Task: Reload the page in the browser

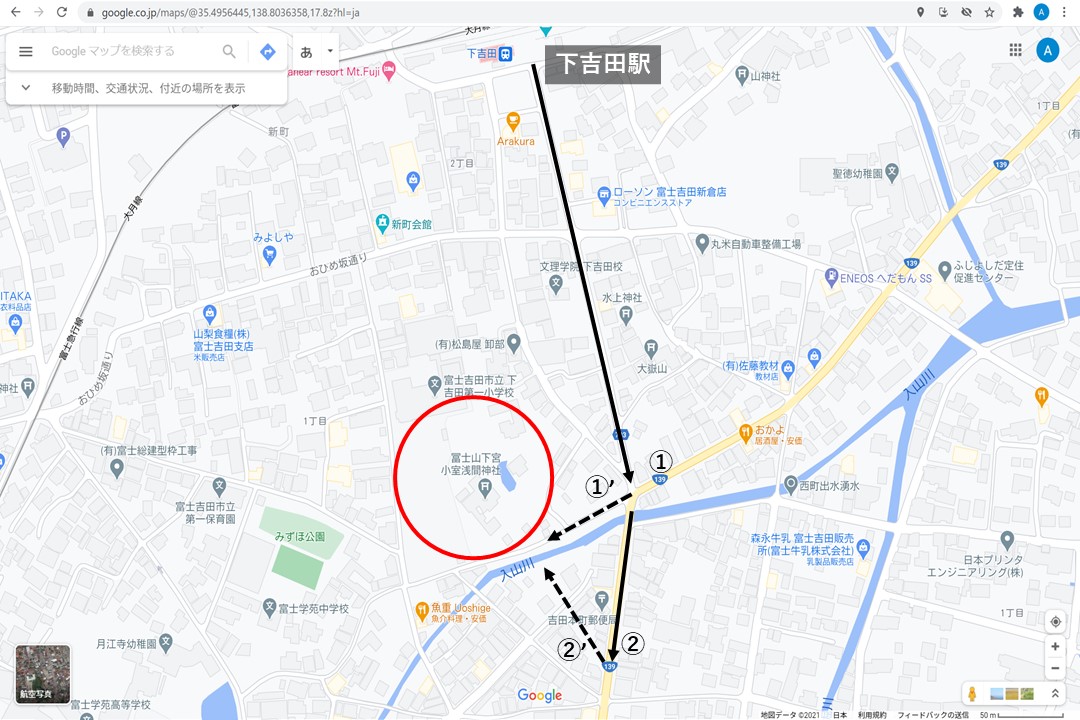Action: pos(62,12)
